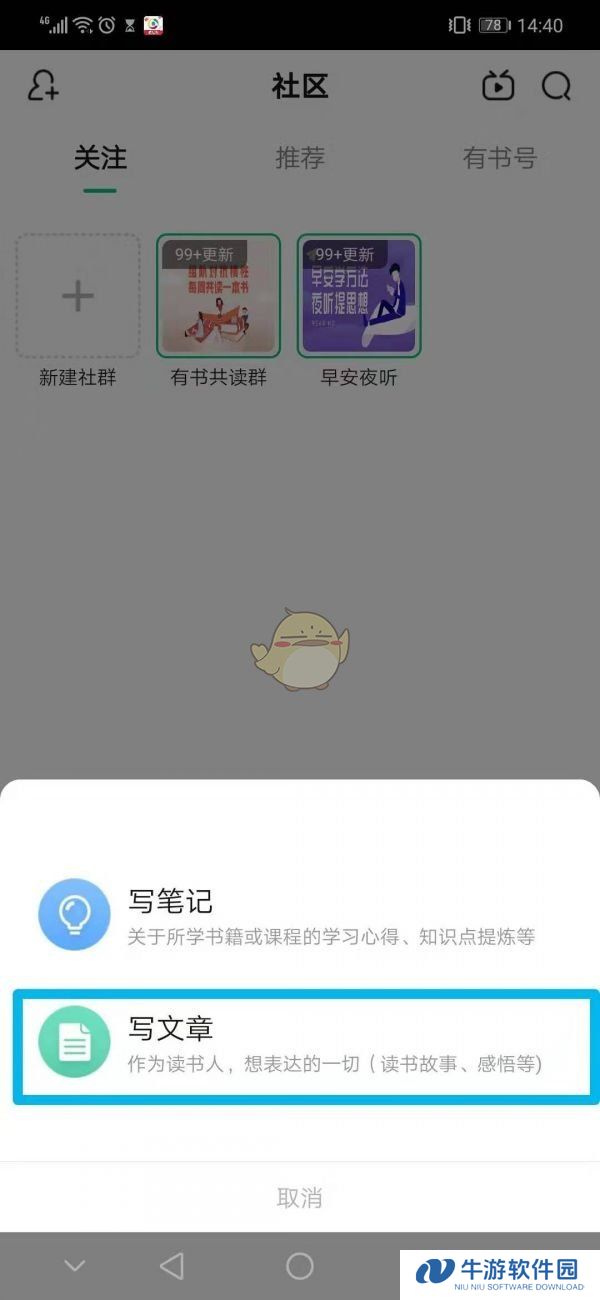Dismiss the sheet with 取消
600x1300 pixels.
[x=299, y=1197]
